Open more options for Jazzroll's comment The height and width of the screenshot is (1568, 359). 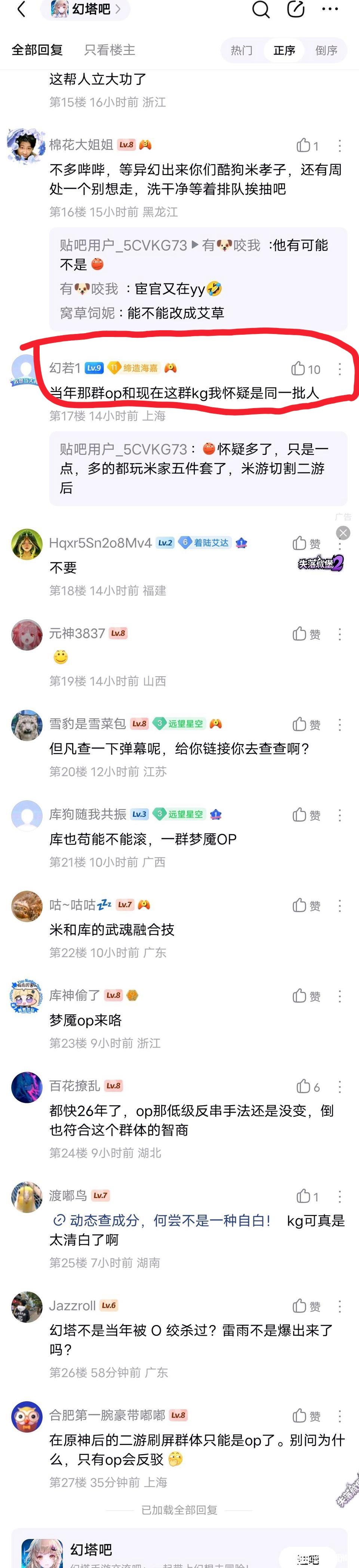click(x=340, y=1306)
